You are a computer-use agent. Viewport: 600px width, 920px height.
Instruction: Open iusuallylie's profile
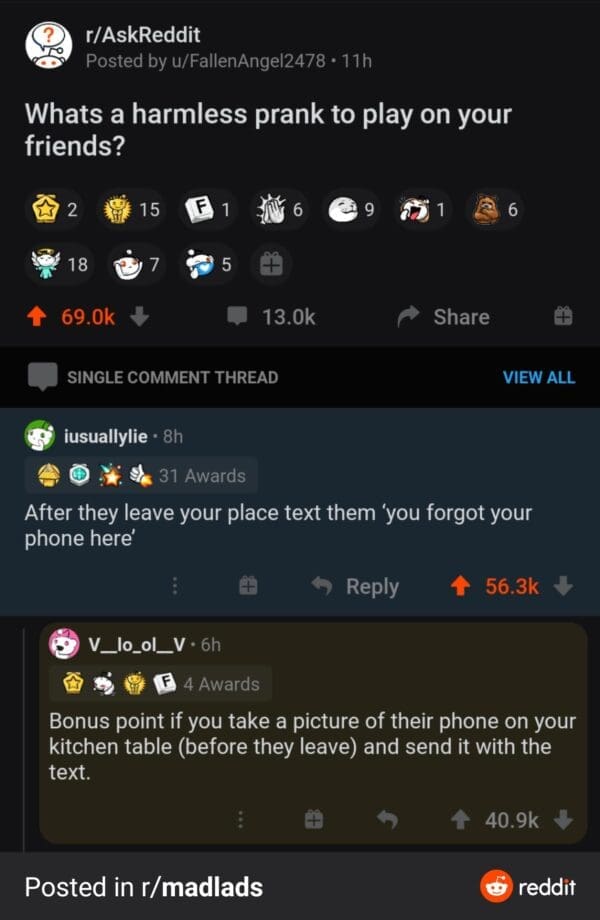point(105,436)
